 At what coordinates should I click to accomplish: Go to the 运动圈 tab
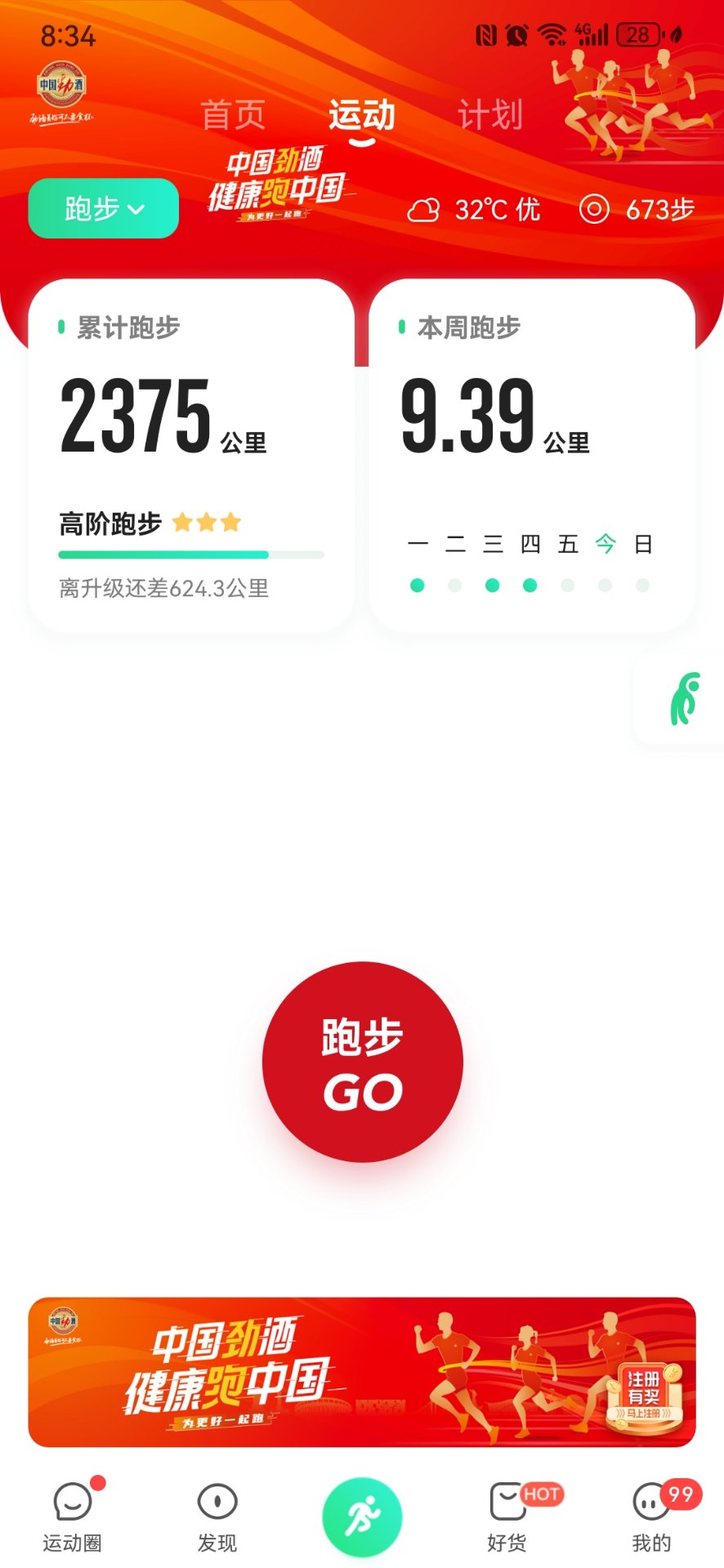coord(73,1517)
